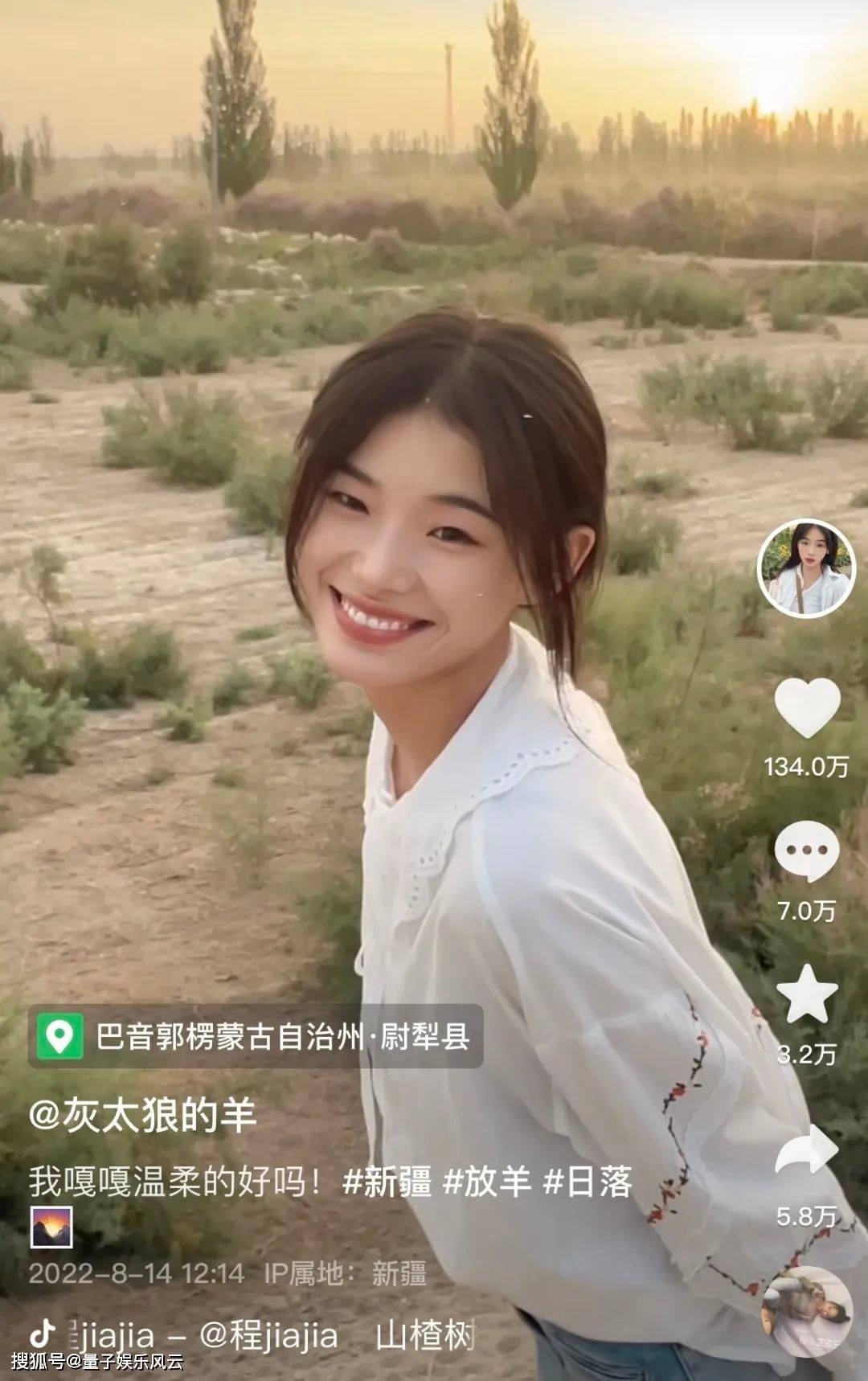Screen dimensions: 868x1381
Task: Open the #新疆 hashtag
Action: (x=387, y=1182)
